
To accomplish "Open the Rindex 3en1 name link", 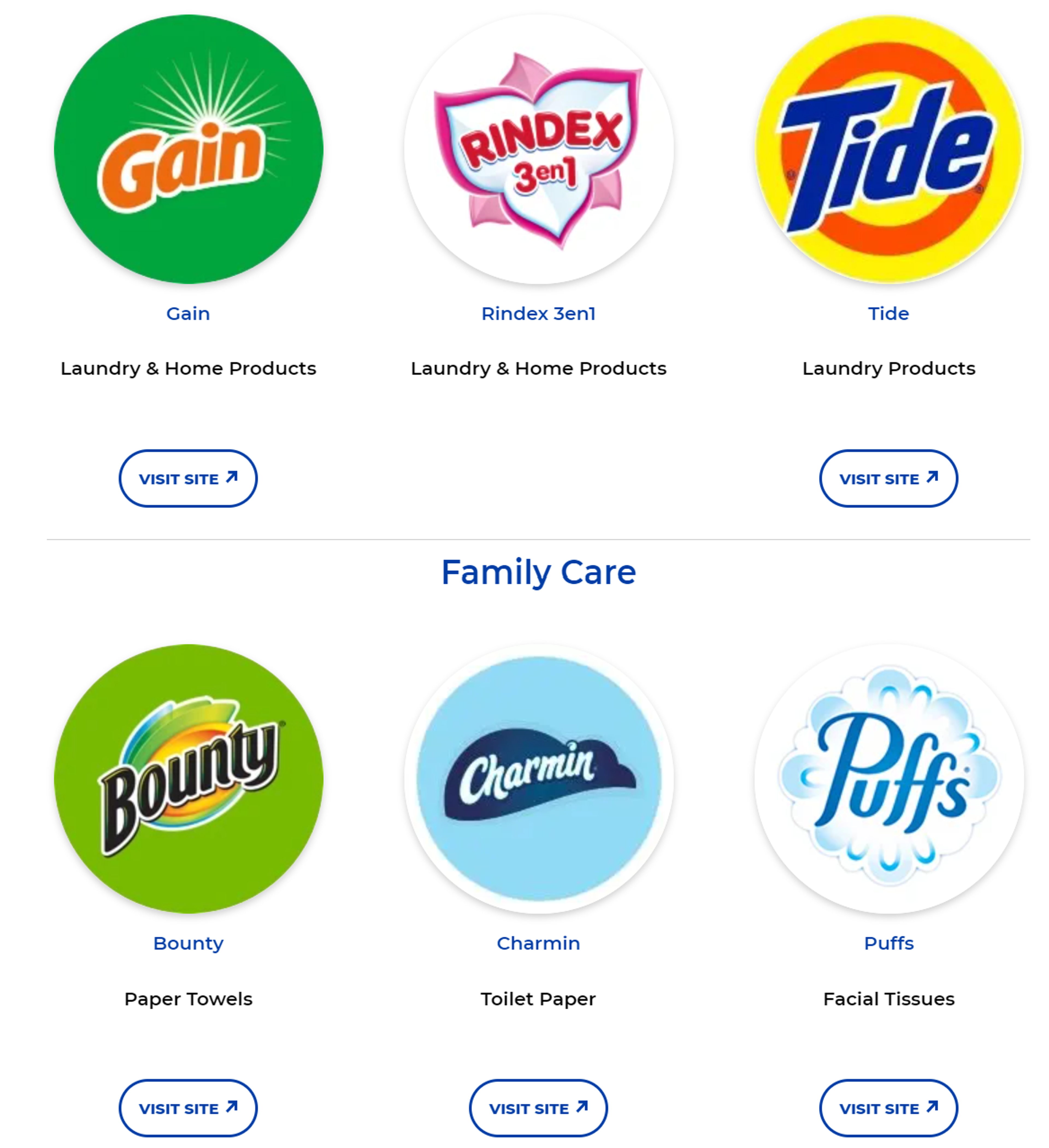I will click(538, 313).
